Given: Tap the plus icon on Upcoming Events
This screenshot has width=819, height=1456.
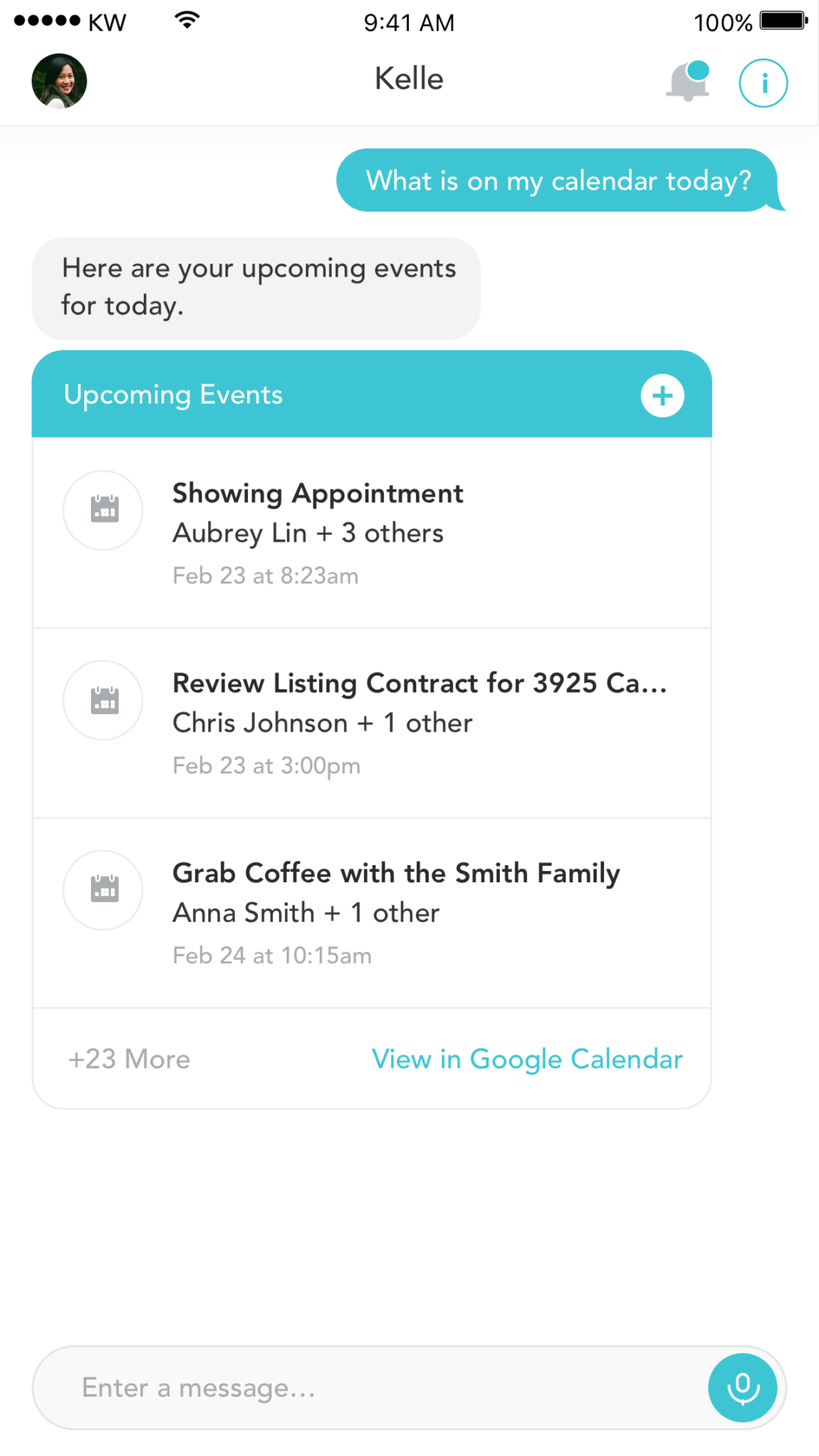Looking at the screenshot, I should 662,395.
